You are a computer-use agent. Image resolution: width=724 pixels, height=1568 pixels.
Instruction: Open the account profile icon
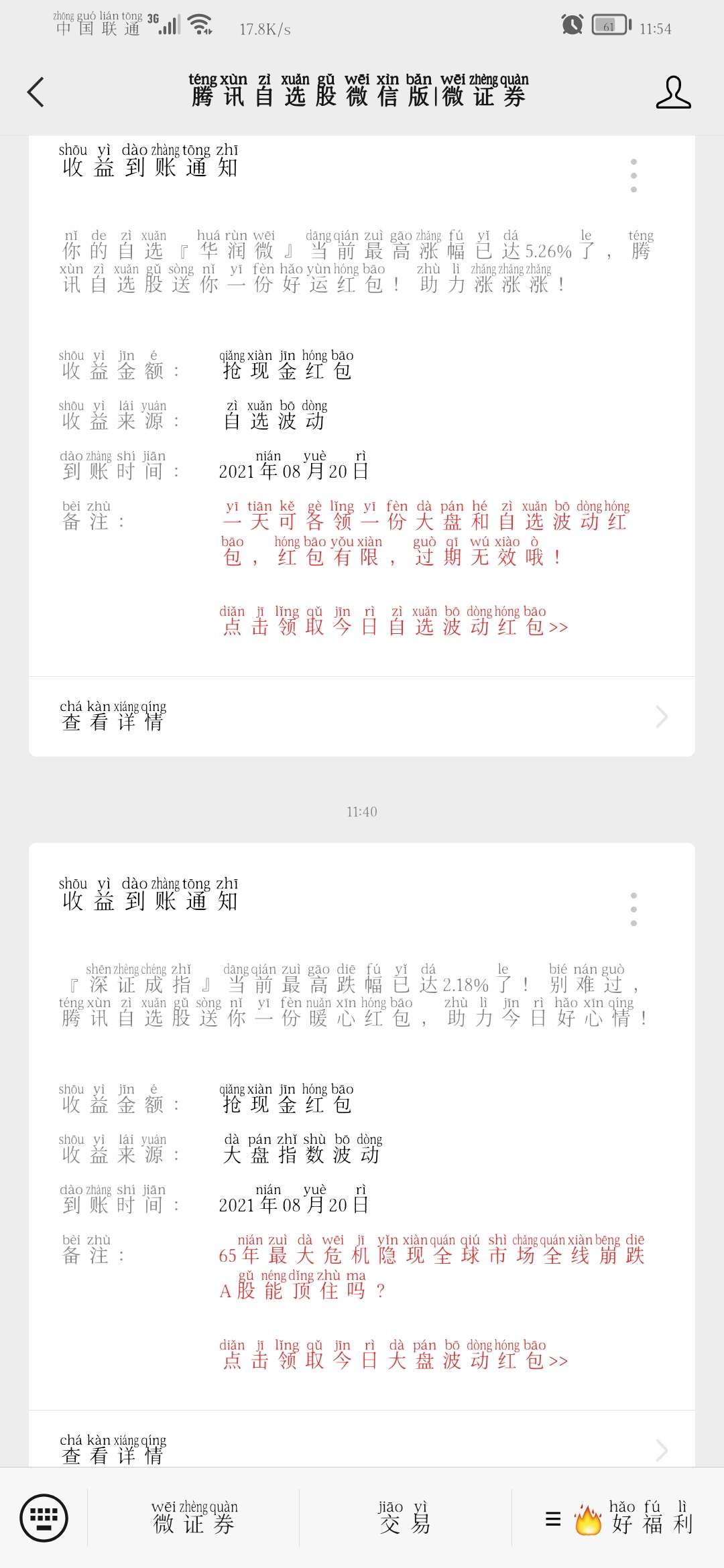(672, 92)
